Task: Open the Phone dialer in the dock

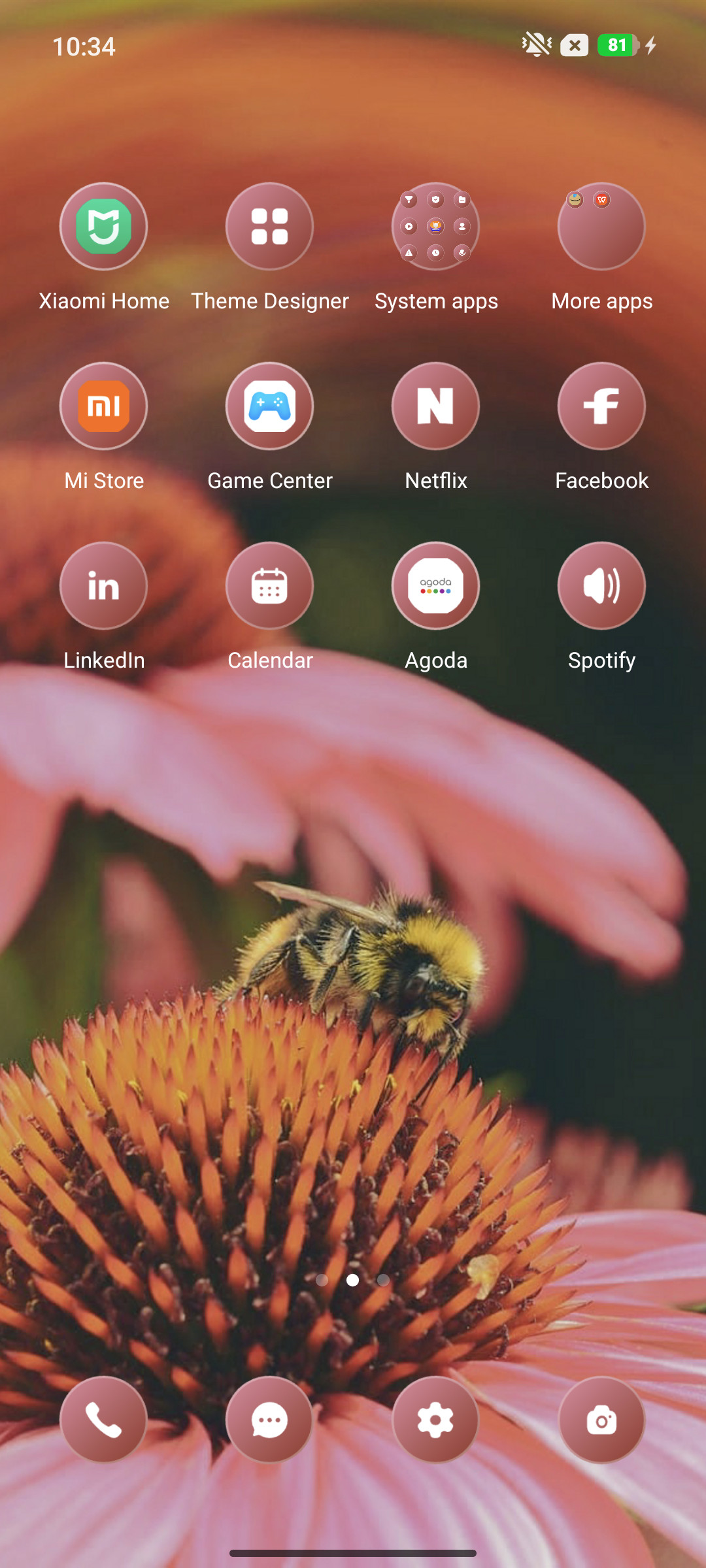Action: (104, 1420)
